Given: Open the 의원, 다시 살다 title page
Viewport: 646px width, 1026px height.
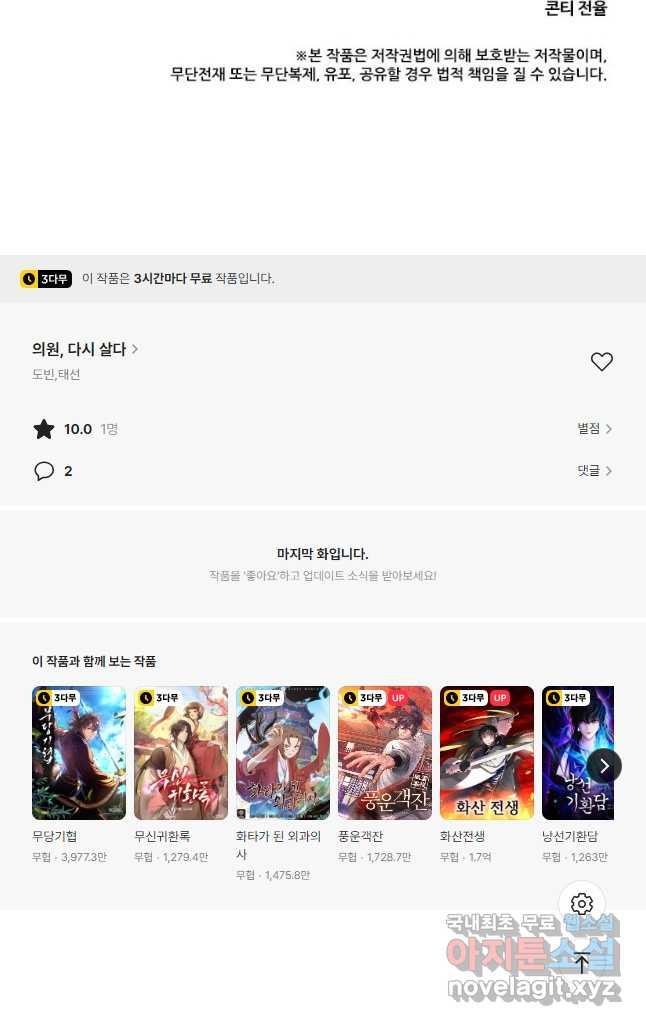Looking at the screenshot, I should click(x=85, y=349).
